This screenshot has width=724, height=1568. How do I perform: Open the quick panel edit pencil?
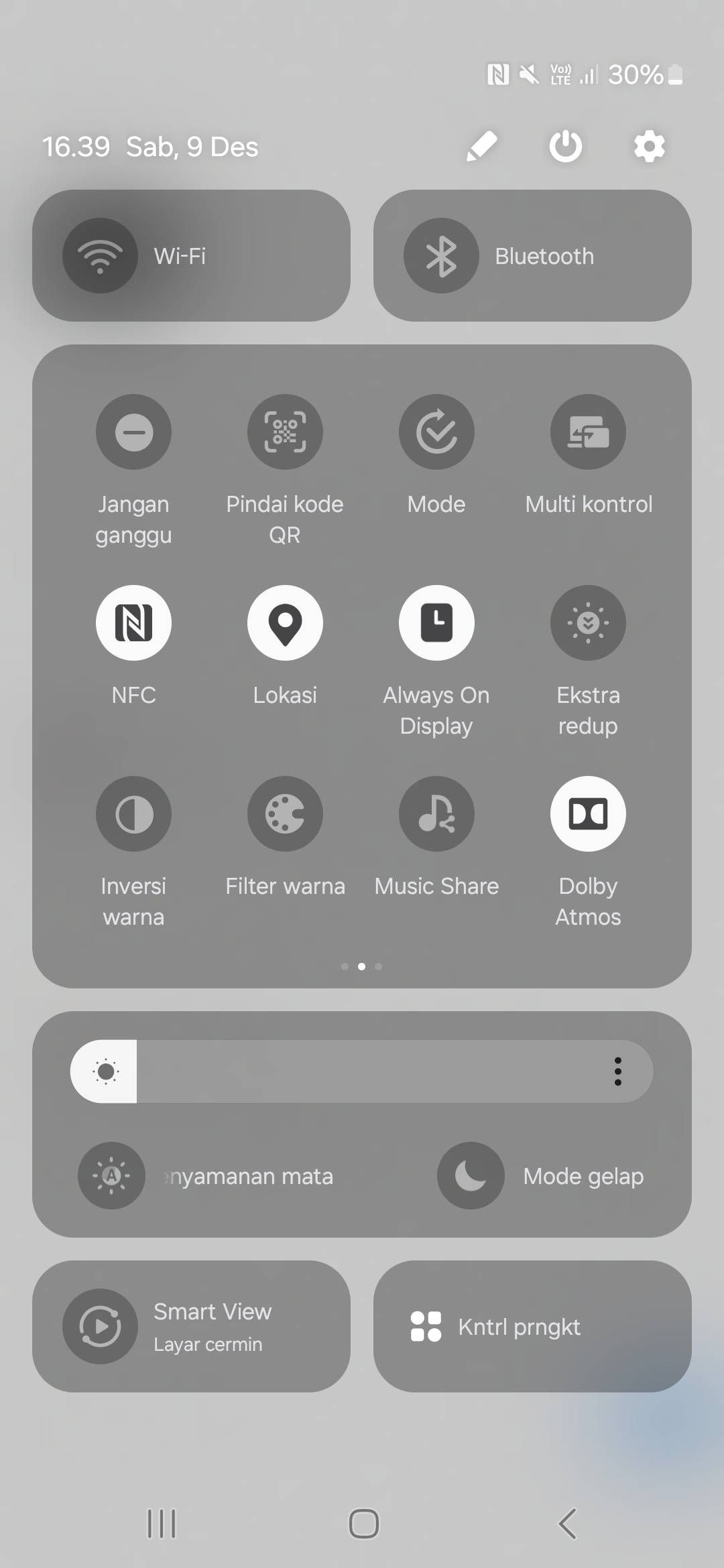click(x=481, y=146)
